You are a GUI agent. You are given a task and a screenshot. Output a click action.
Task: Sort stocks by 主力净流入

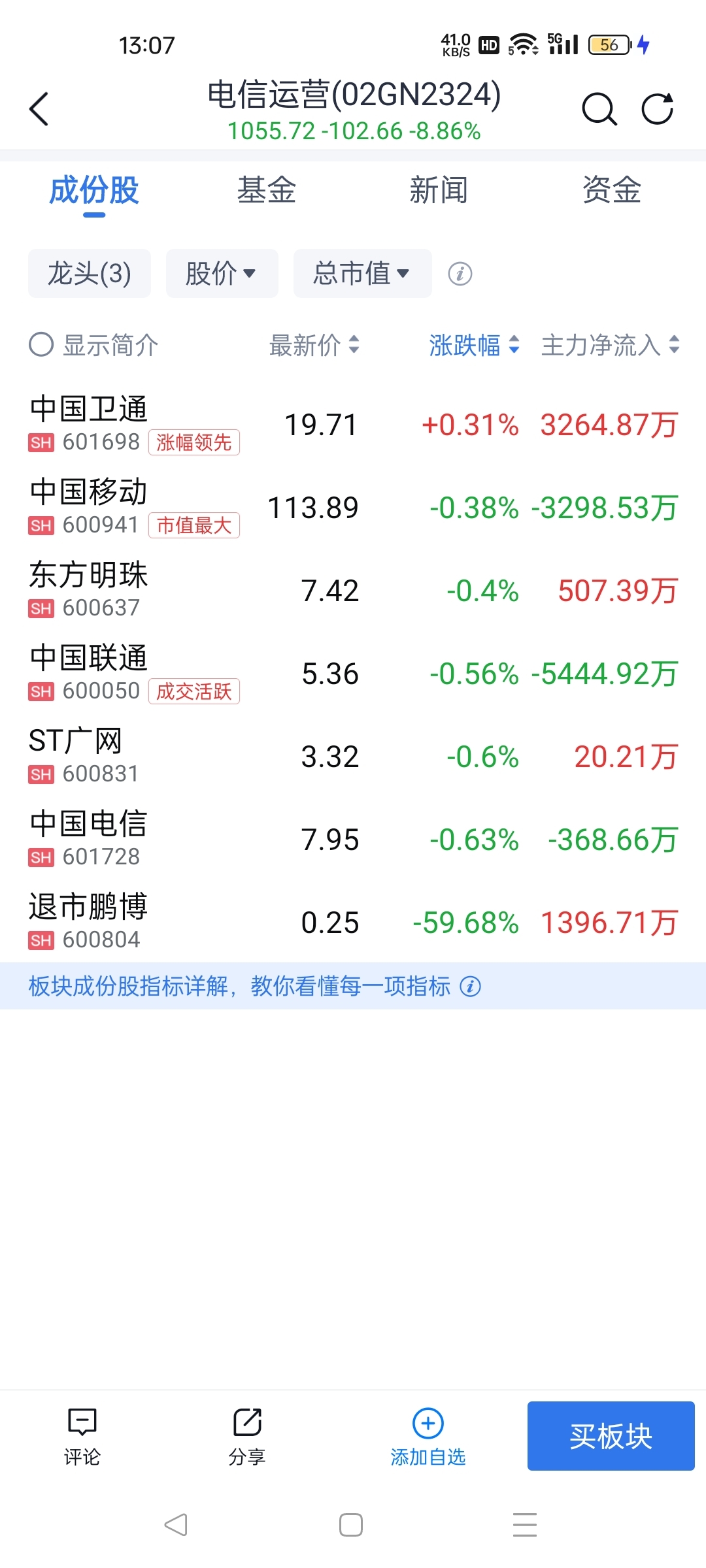[611, 344]
